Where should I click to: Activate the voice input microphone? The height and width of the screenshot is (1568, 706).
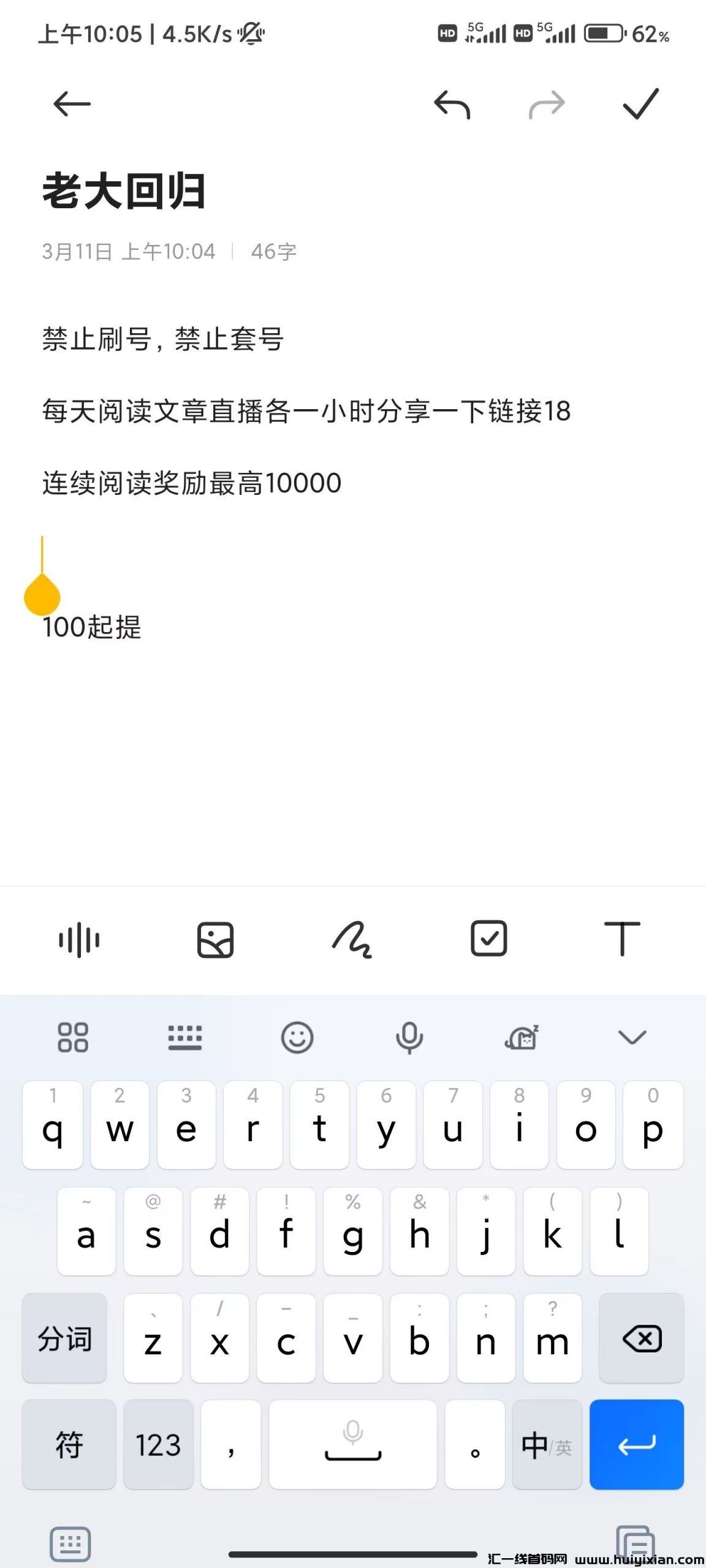coord(409,1036)
